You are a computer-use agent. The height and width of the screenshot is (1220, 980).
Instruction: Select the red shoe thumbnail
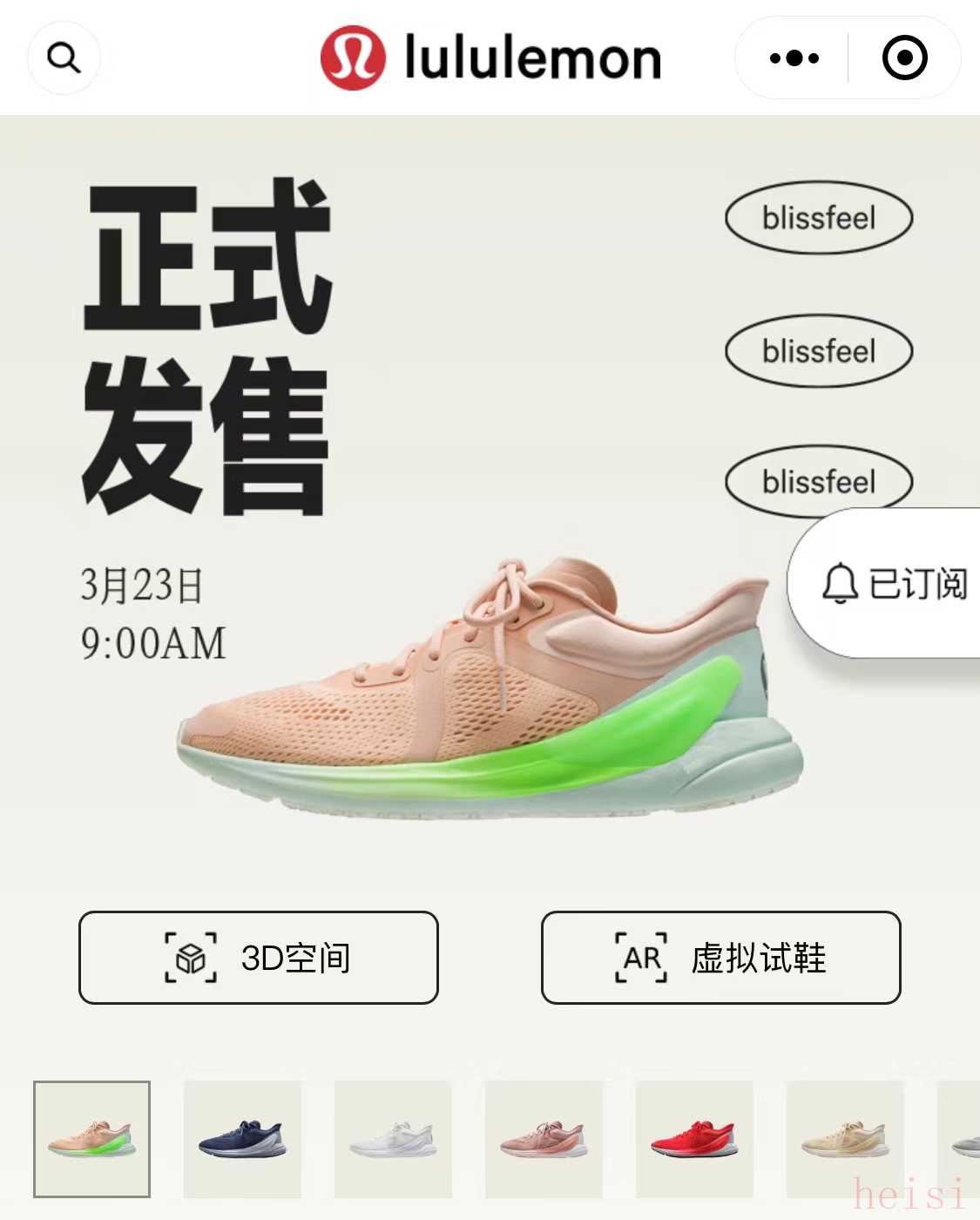pyautogui.click(x=694, y=1139)
